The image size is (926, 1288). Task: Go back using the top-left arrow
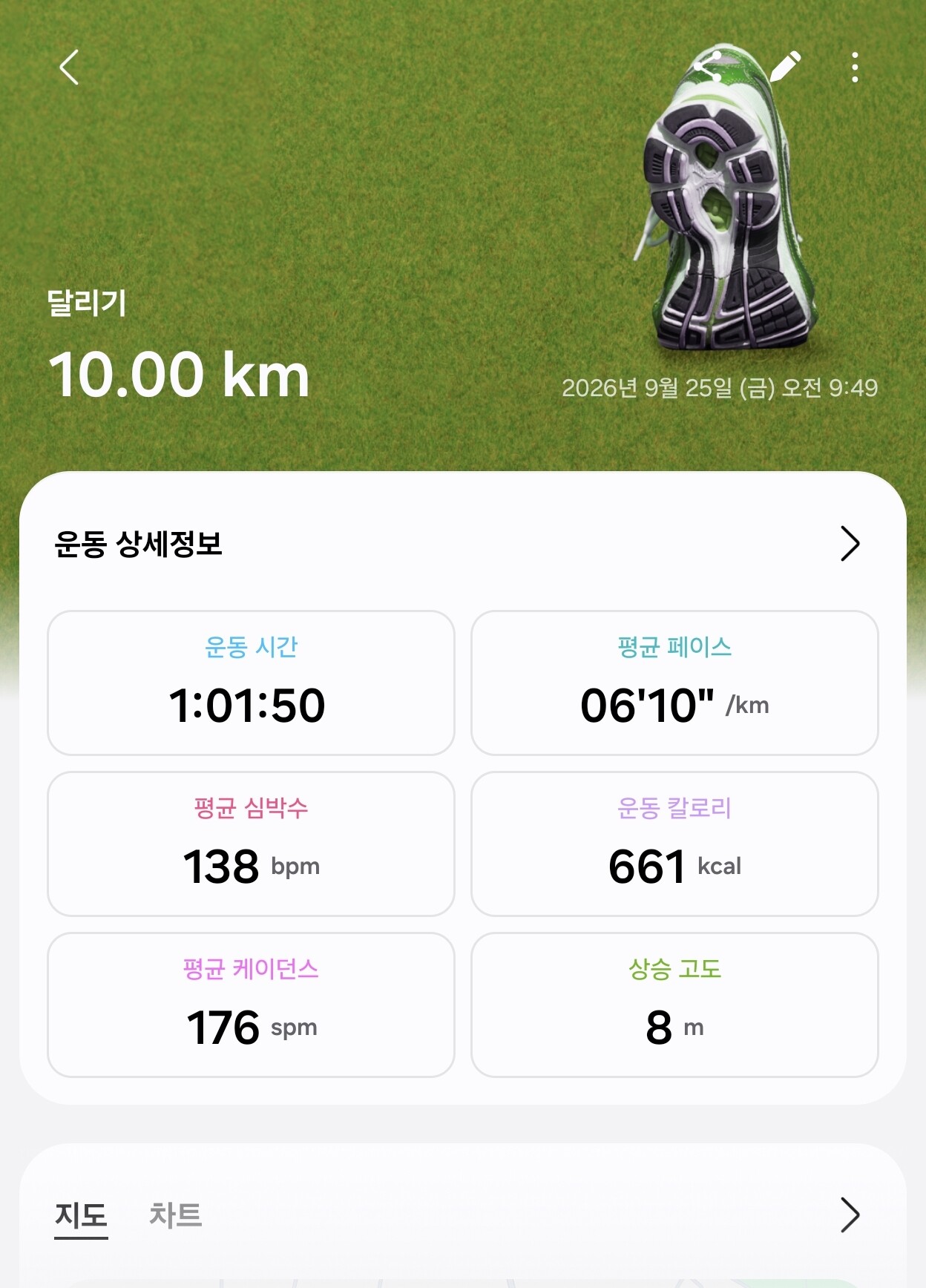[69, 68]
